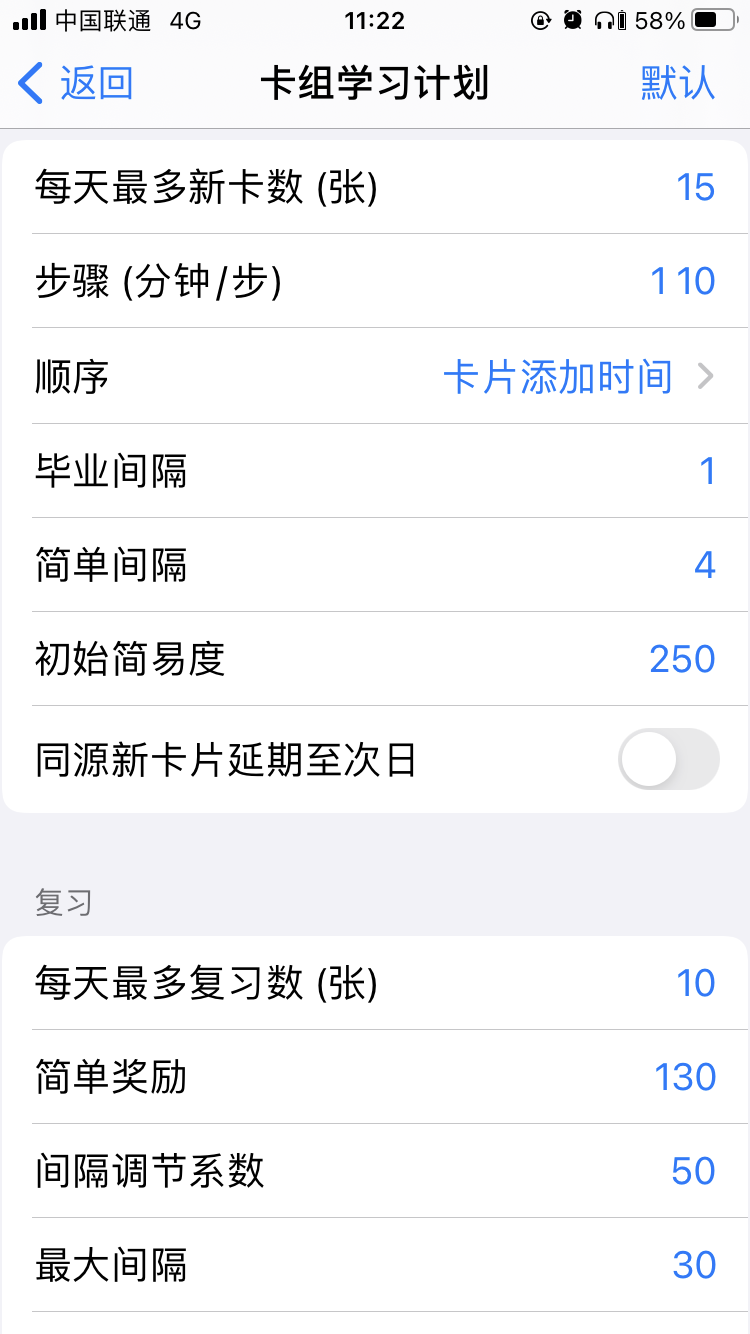Tap the 默认 button
This screenshot has width=750, height=1334.
[x=678, y=83]
